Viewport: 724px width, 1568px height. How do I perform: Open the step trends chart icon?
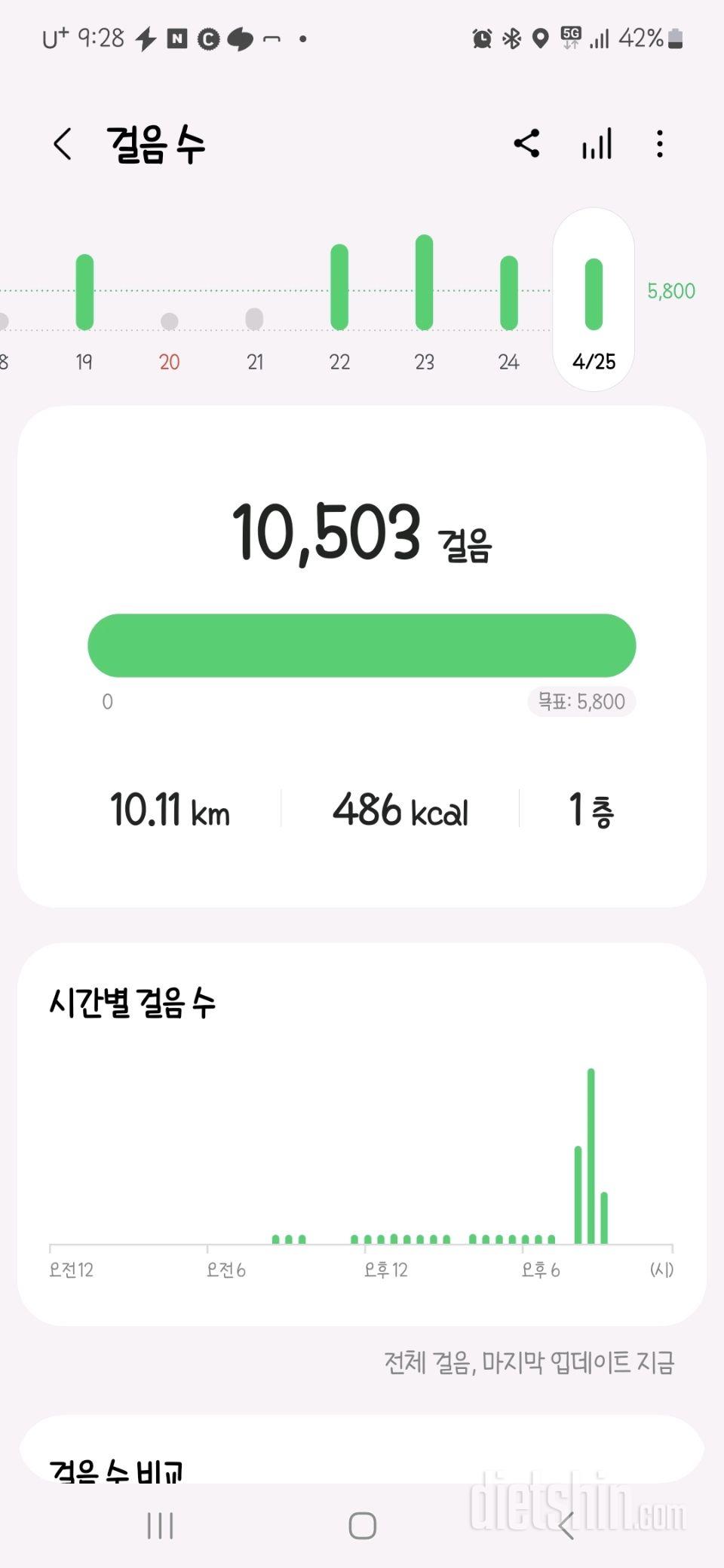click(597, 143)
